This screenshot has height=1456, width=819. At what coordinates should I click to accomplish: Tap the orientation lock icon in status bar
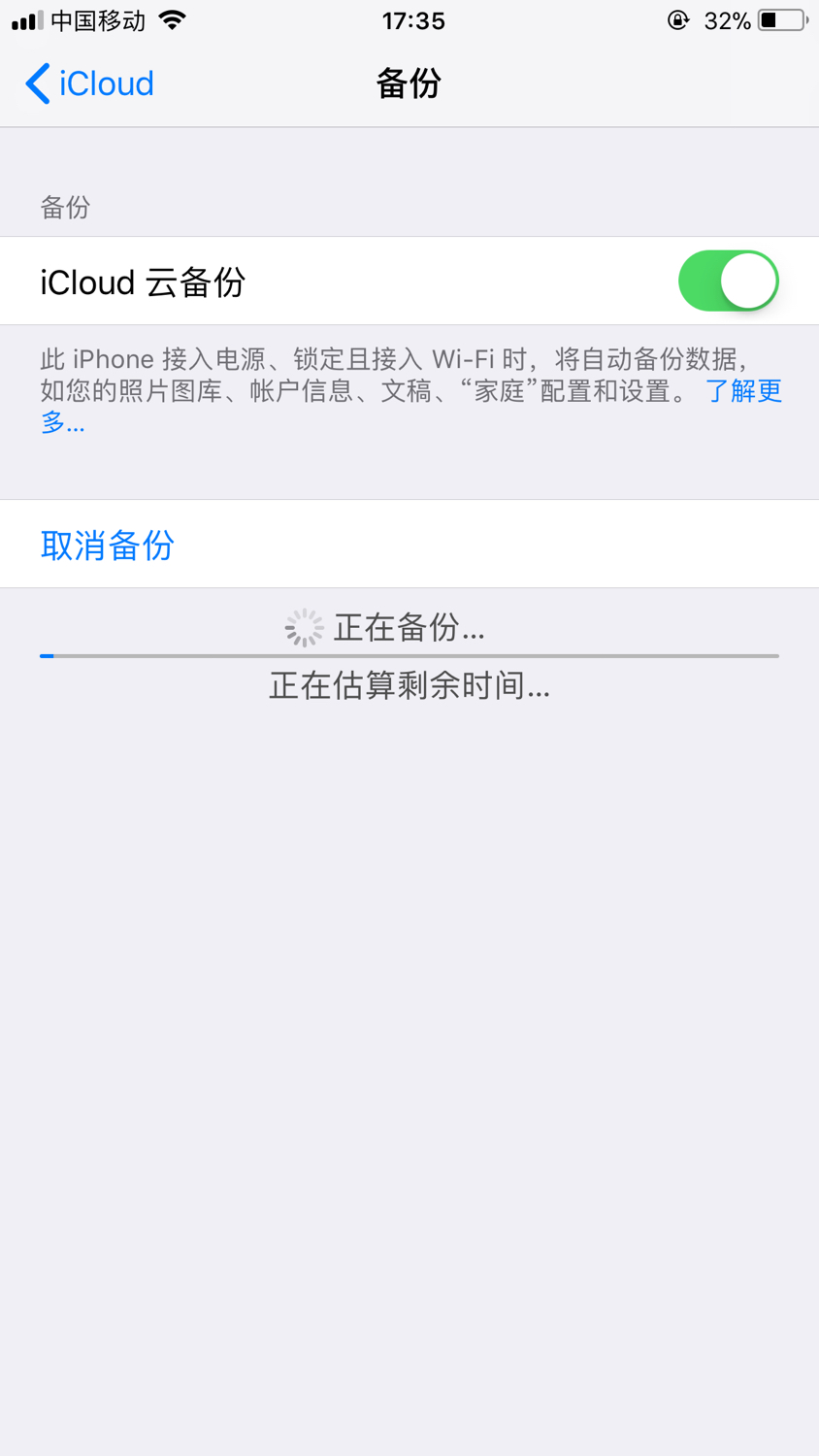point(679,19)
